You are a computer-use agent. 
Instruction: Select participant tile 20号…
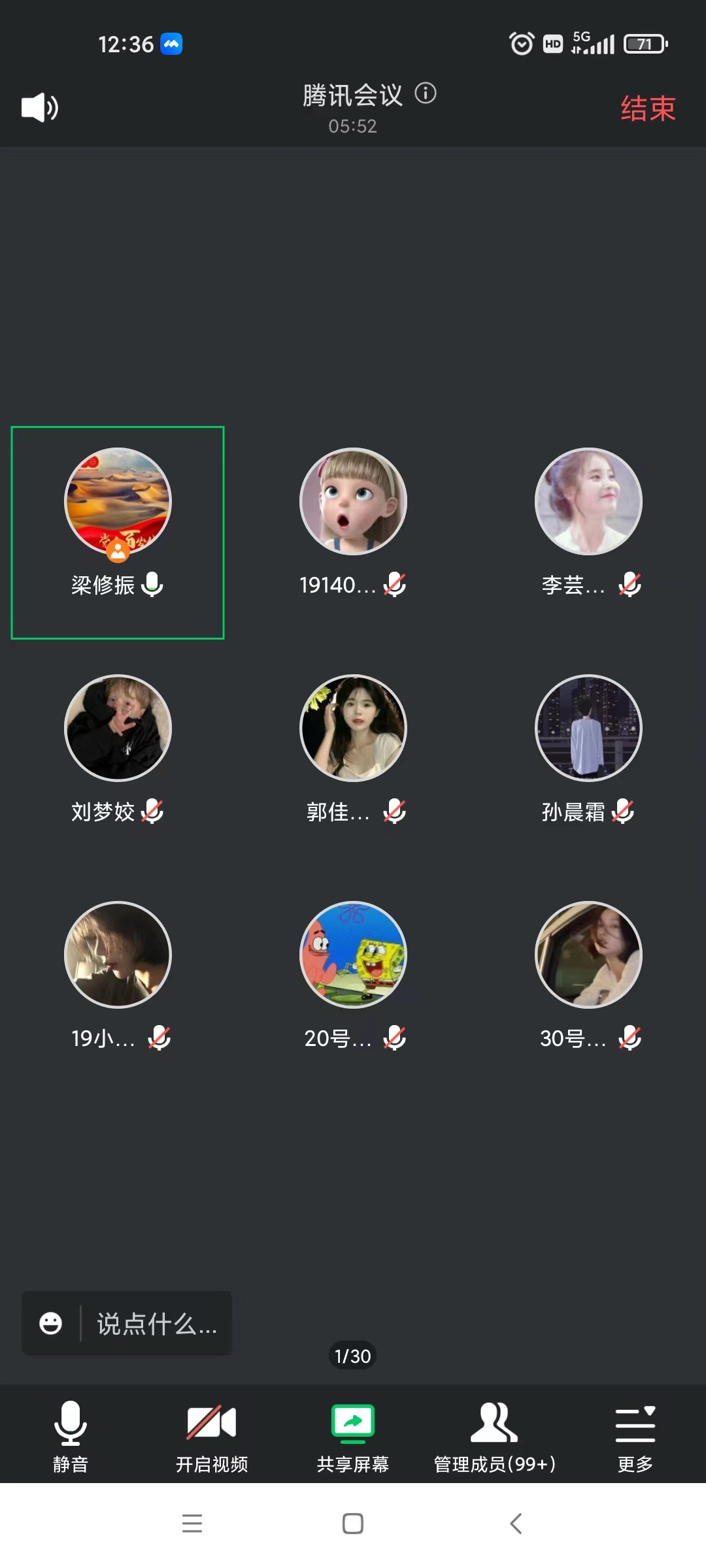click(x=353, y=976)
